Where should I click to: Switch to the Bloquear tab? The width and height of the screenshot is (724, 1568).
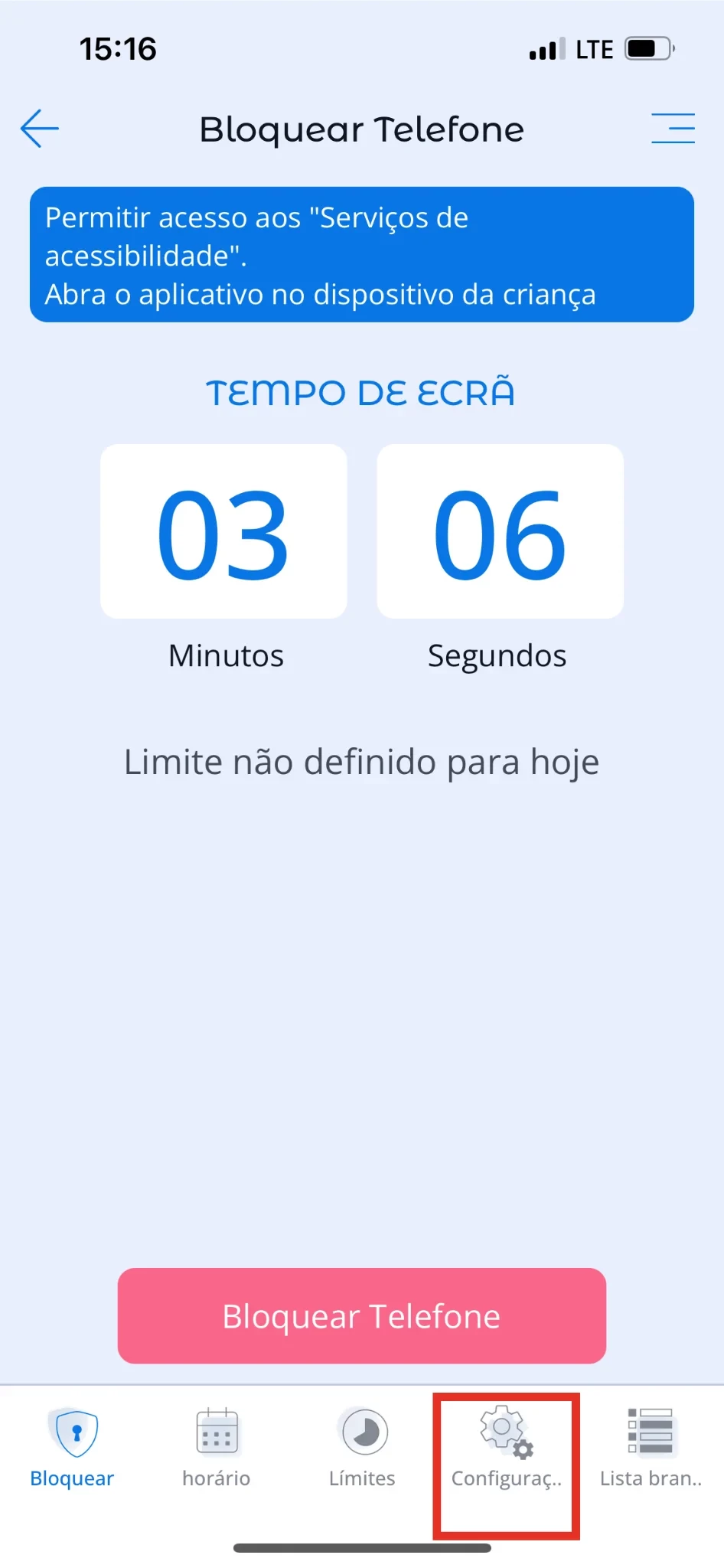(x=73, y=1447)
